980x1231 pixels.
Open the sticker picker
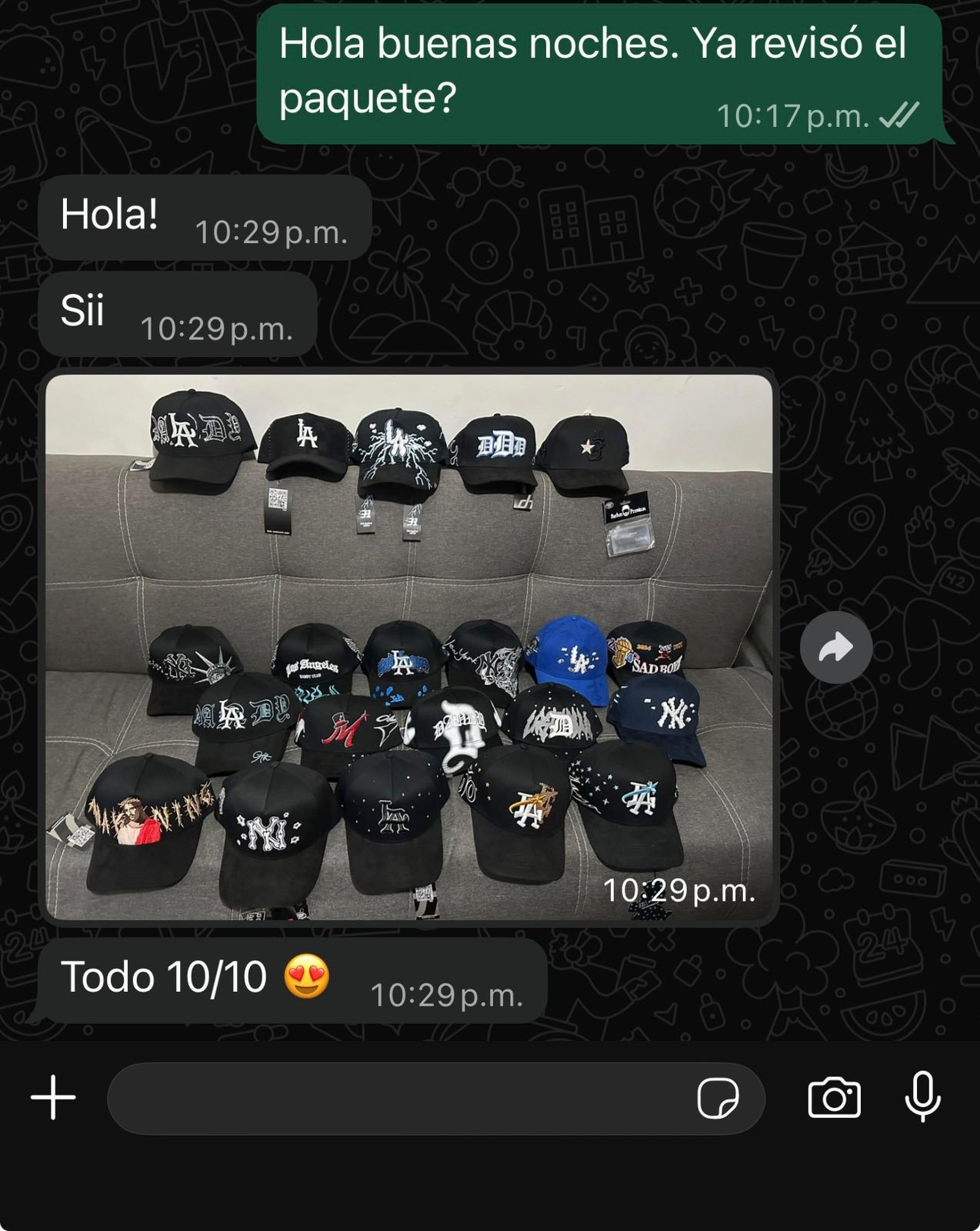pyautogui.click(x=718, y=1098)
